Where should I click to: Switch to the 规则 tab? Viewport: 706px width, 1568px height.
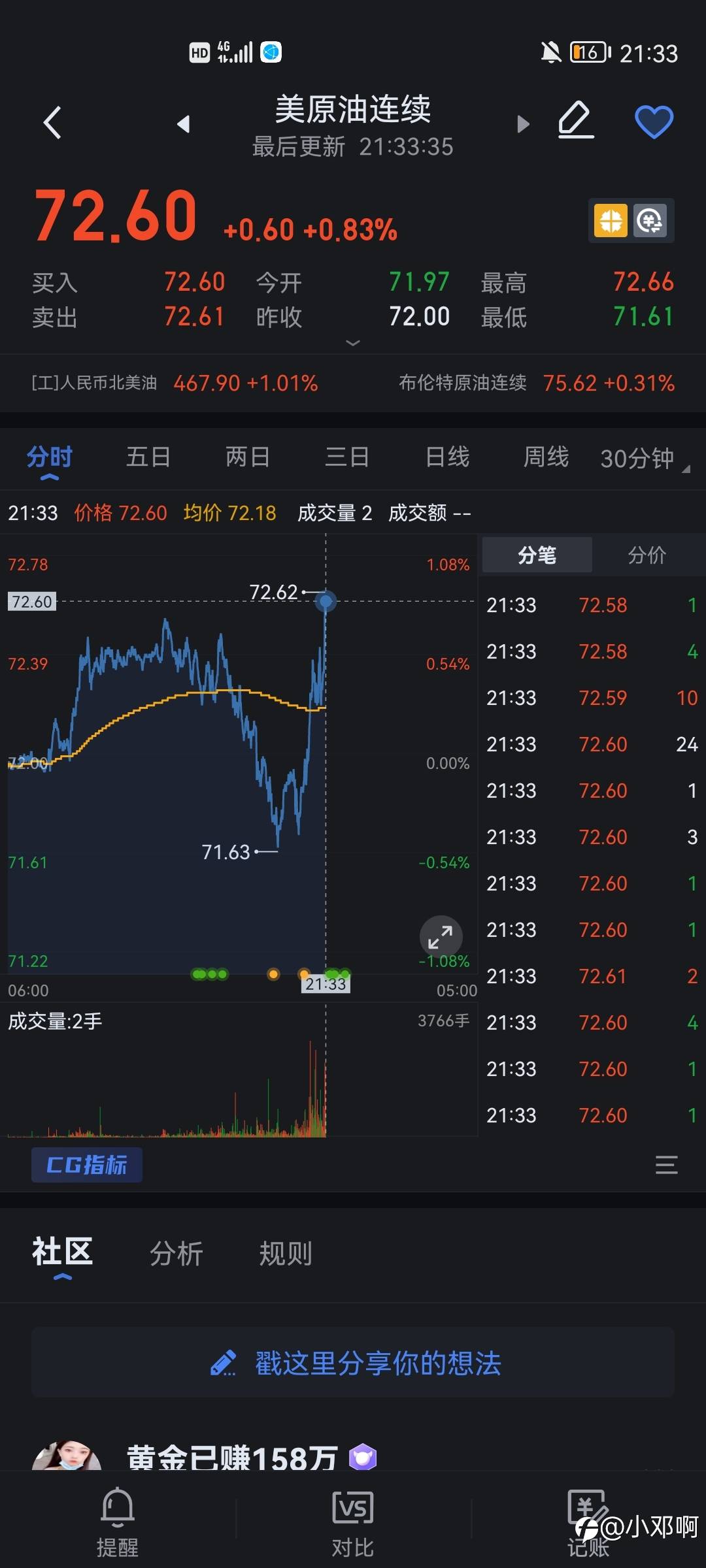click(286, 1254)
